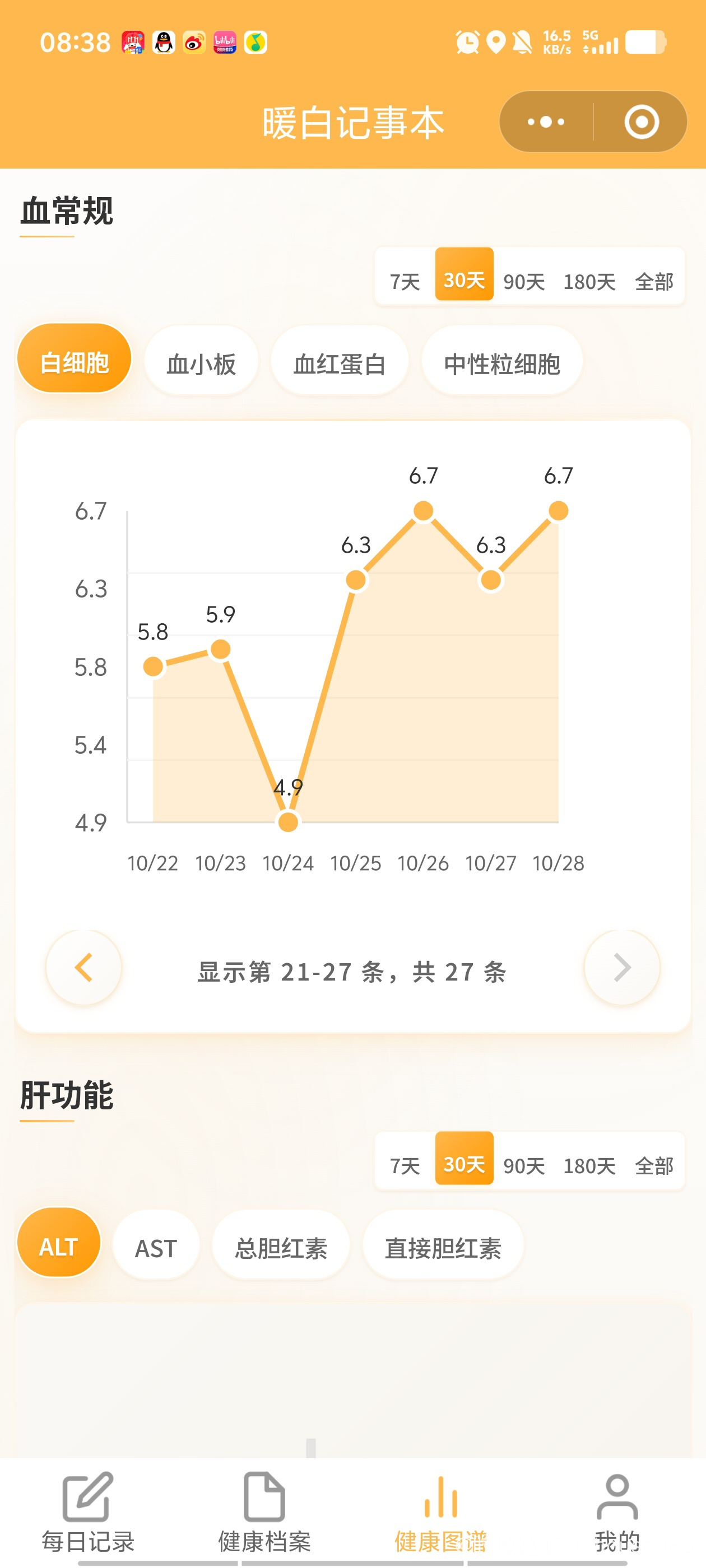Show 全部 data for 血常规
The height and width of the screenshot is (1568, 706).
pos(654,281)
